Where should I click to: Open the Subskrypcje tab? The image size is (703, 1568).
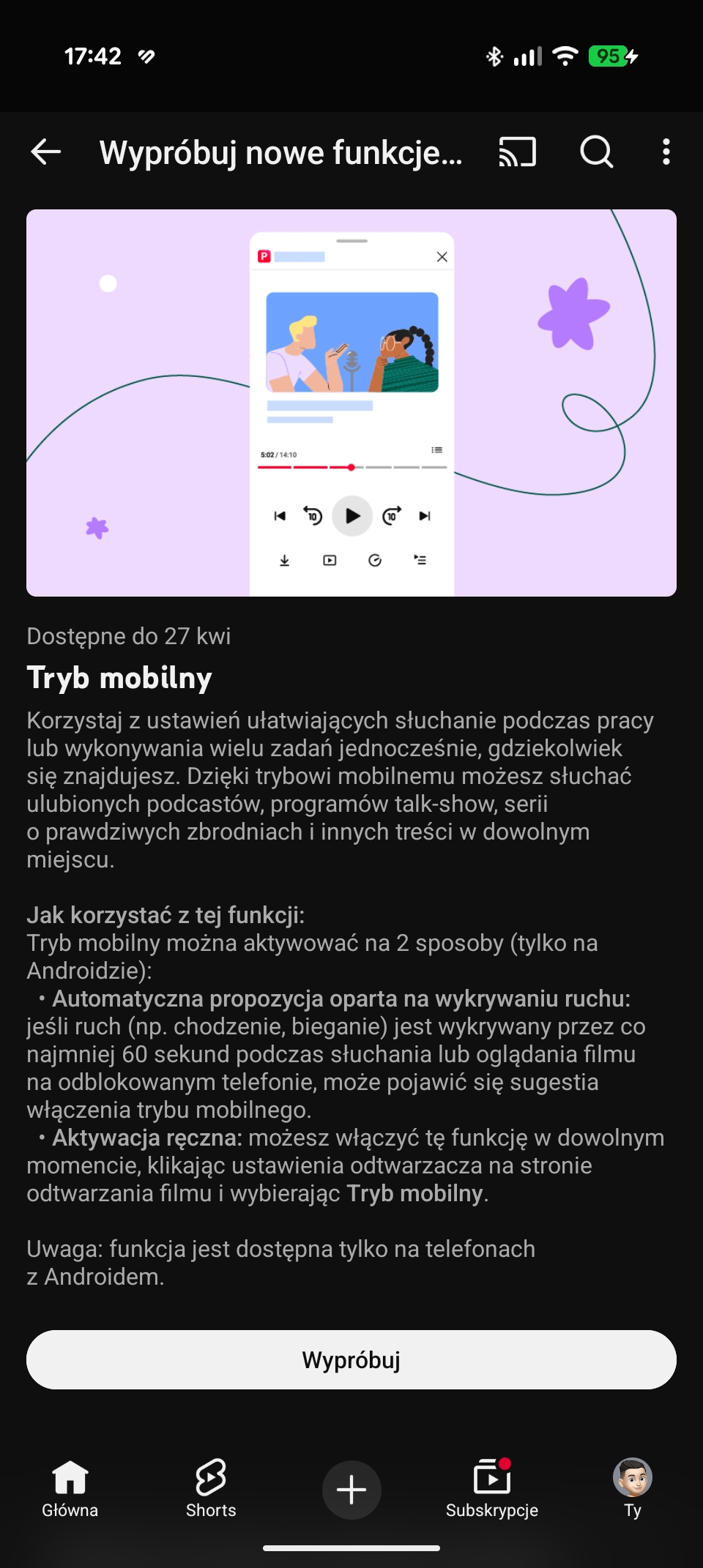492,1489
